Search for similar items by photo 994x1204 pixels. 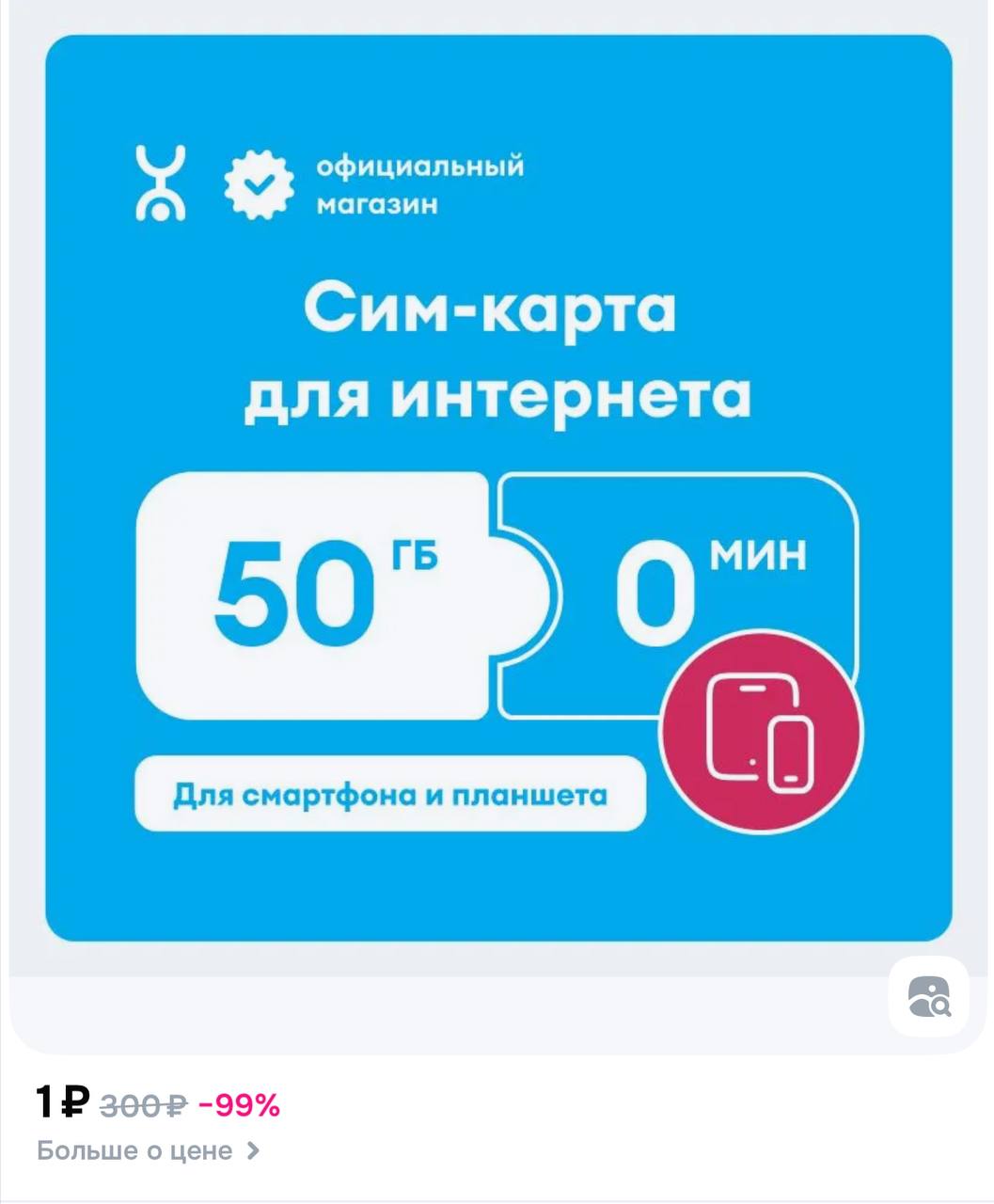tap(929, 997)
